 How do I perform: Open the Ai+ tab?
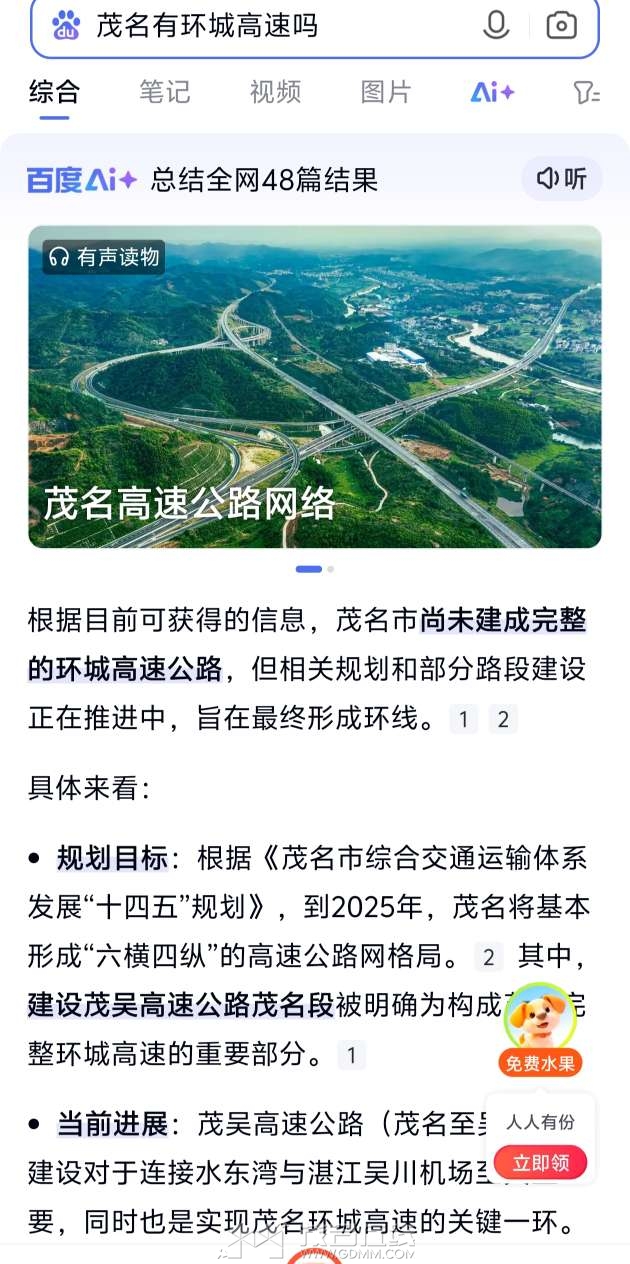tap(492, 92)
